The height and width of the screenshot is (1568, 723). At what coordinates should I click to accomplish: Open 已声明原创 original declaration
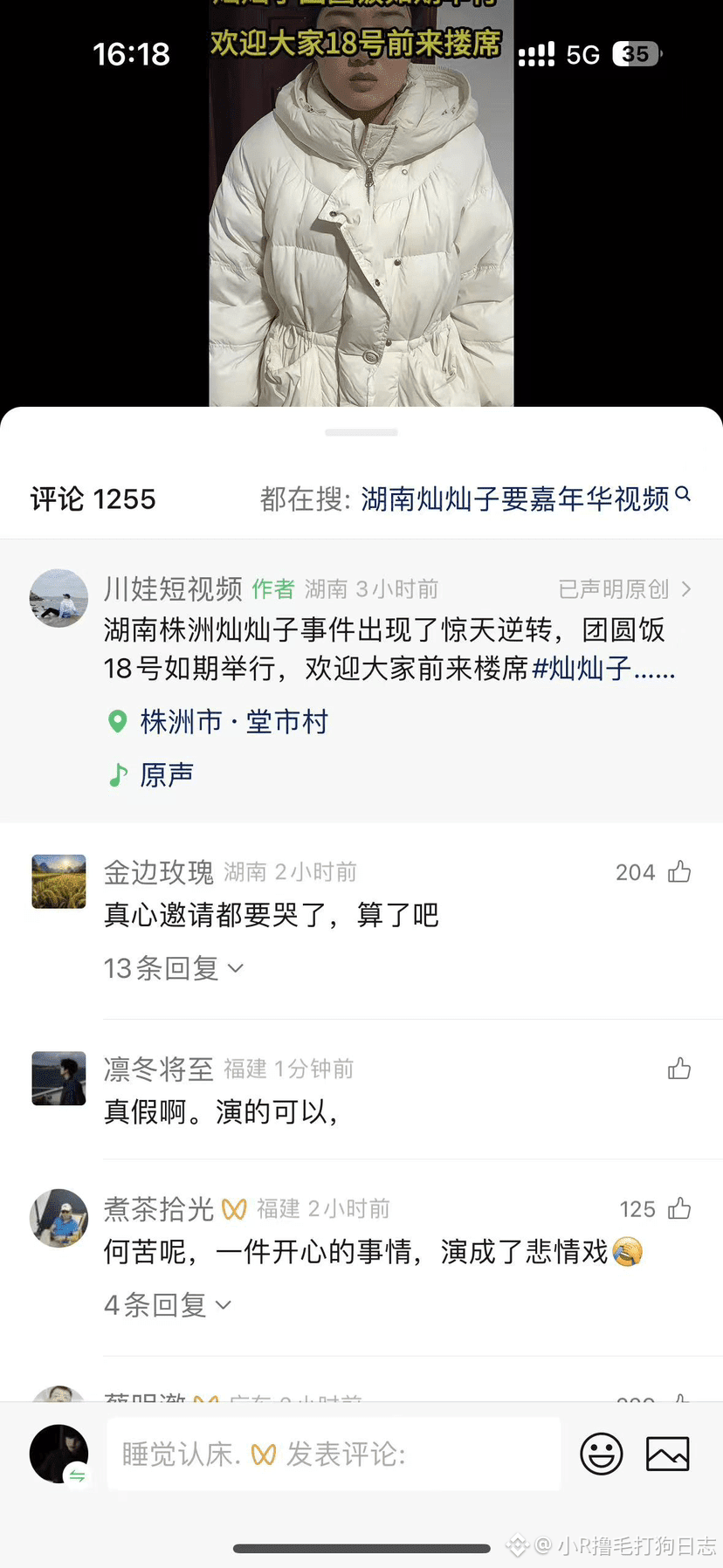click(624, 589)
